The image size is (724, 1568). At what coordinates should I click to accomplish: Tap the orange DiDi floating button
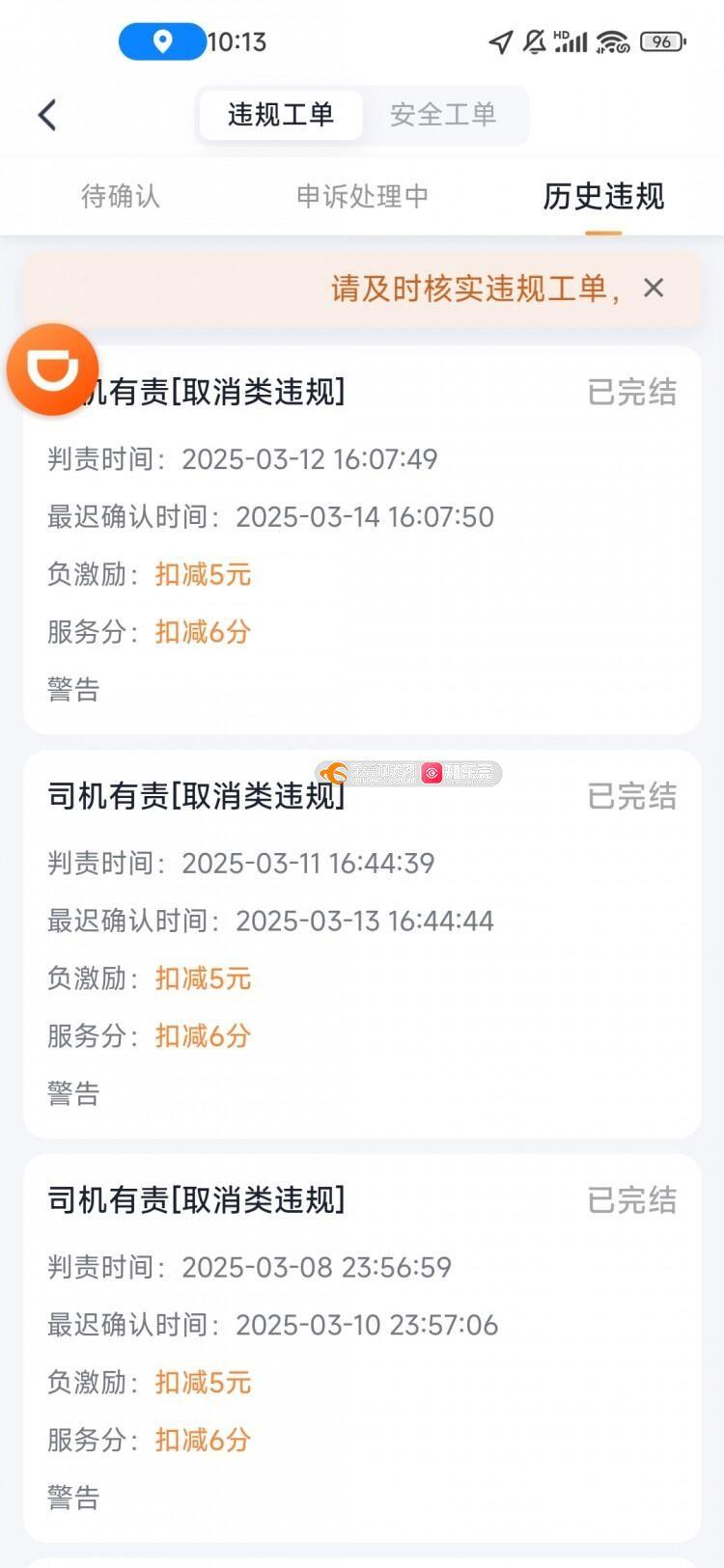point(53,370)
